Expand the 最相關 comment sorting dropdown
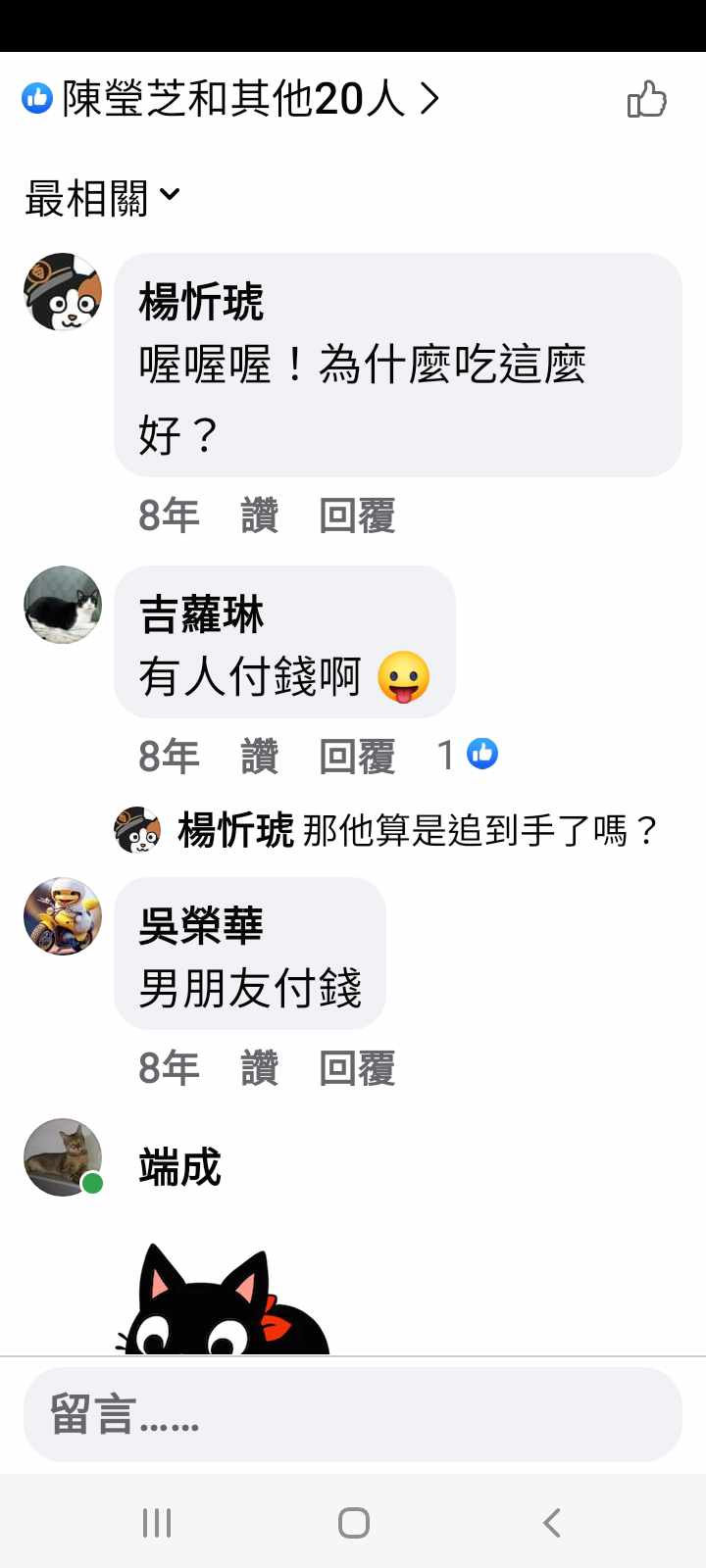The image size is (706, 1568). pos(102,197)
